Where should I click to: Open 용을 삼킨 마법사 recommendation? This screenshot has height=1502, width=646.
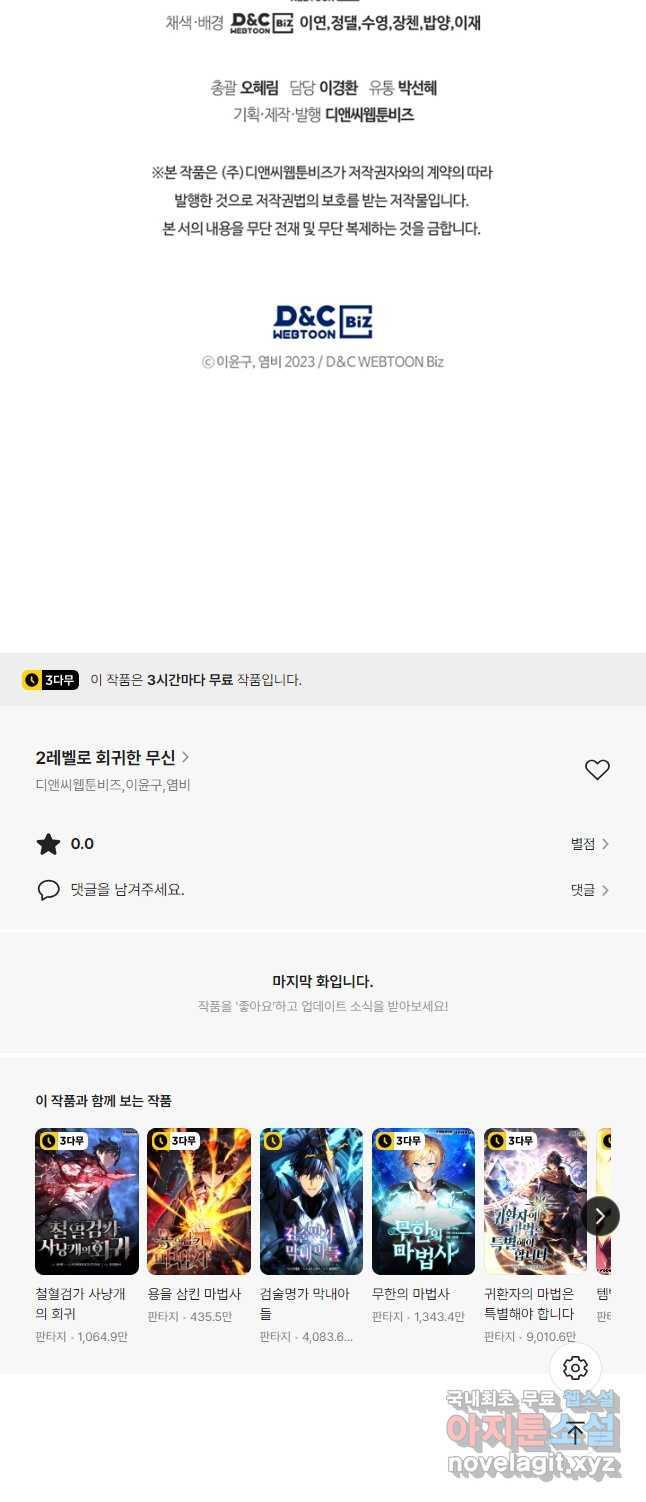point(199,1201)
